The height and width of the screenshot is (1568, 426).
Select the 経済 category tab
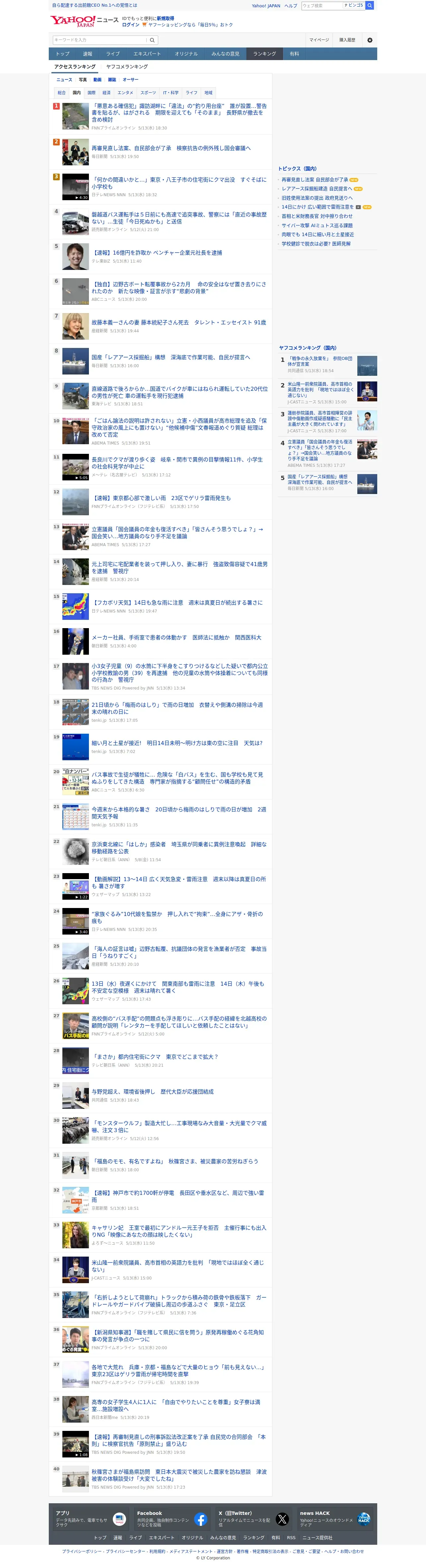point(106,93)
